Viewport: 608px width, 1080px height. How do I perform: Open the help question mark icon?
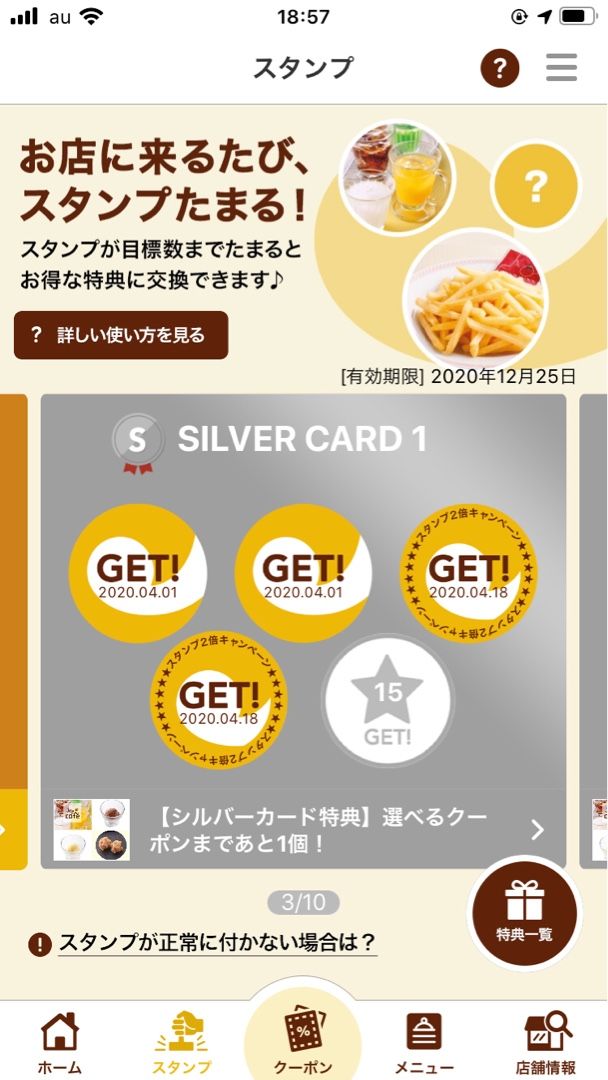point(500,68)
